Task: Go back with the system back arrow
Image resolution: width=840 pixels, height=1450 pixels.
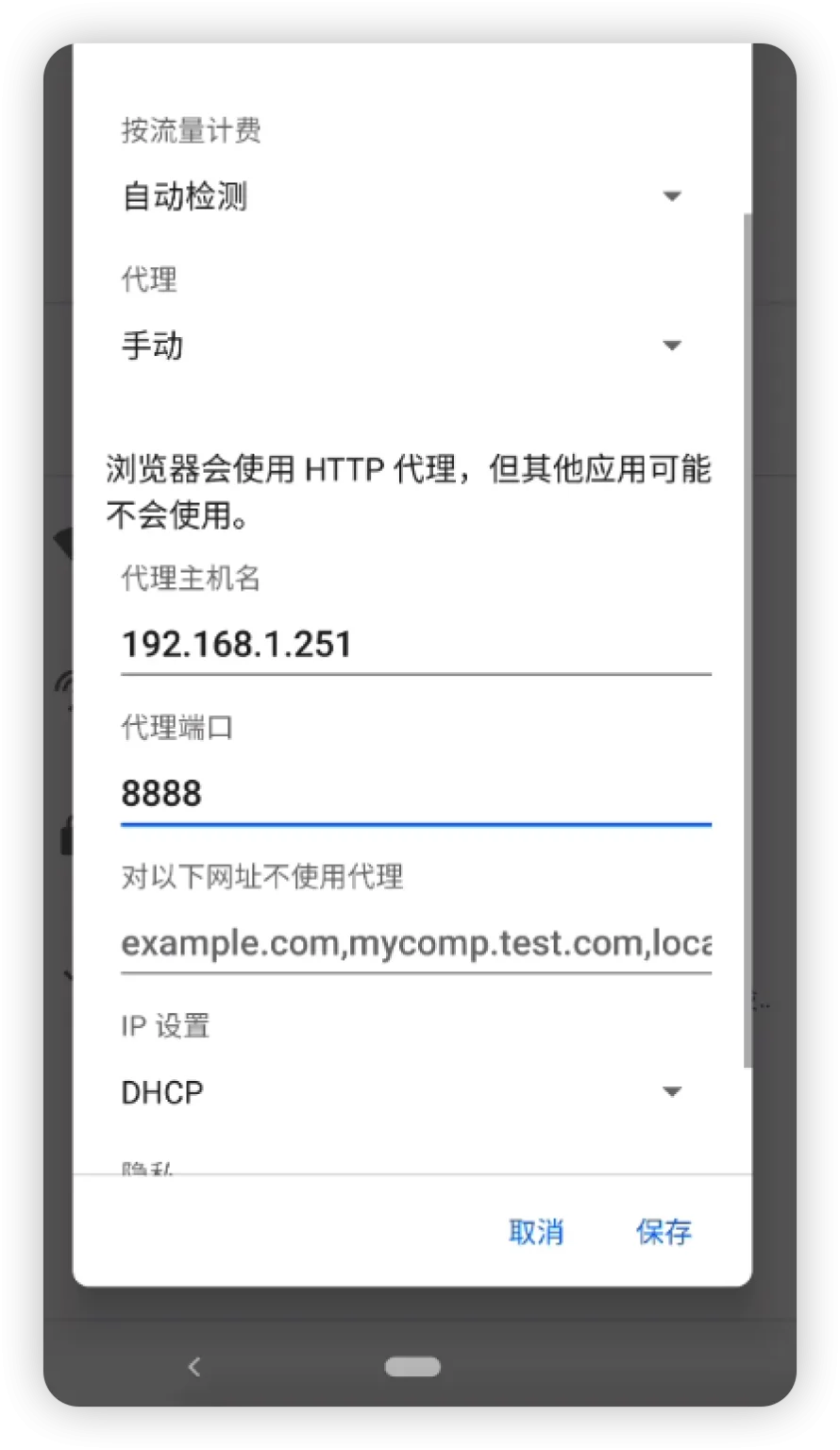Action: pos(194,1366)
